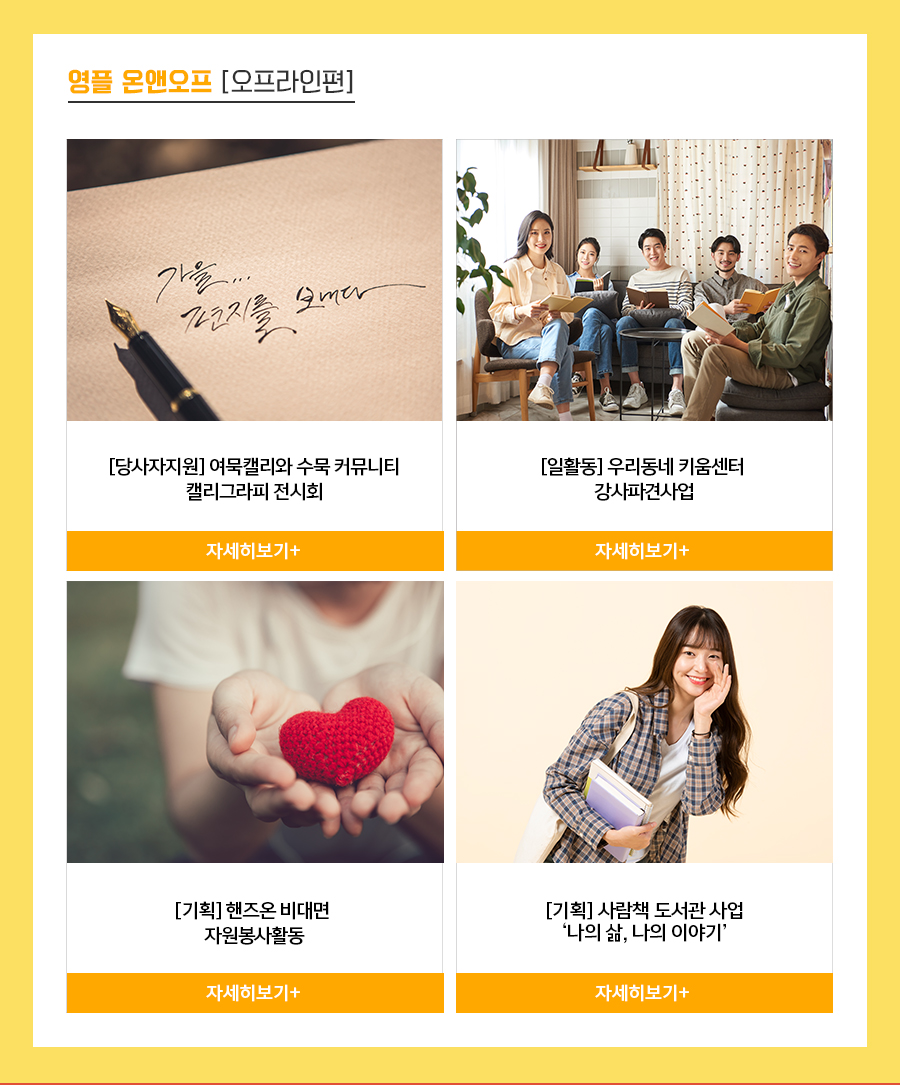This screenshot has width=900, height=1085.
Task: Select the group reading photo card
Action: [644, 280]
